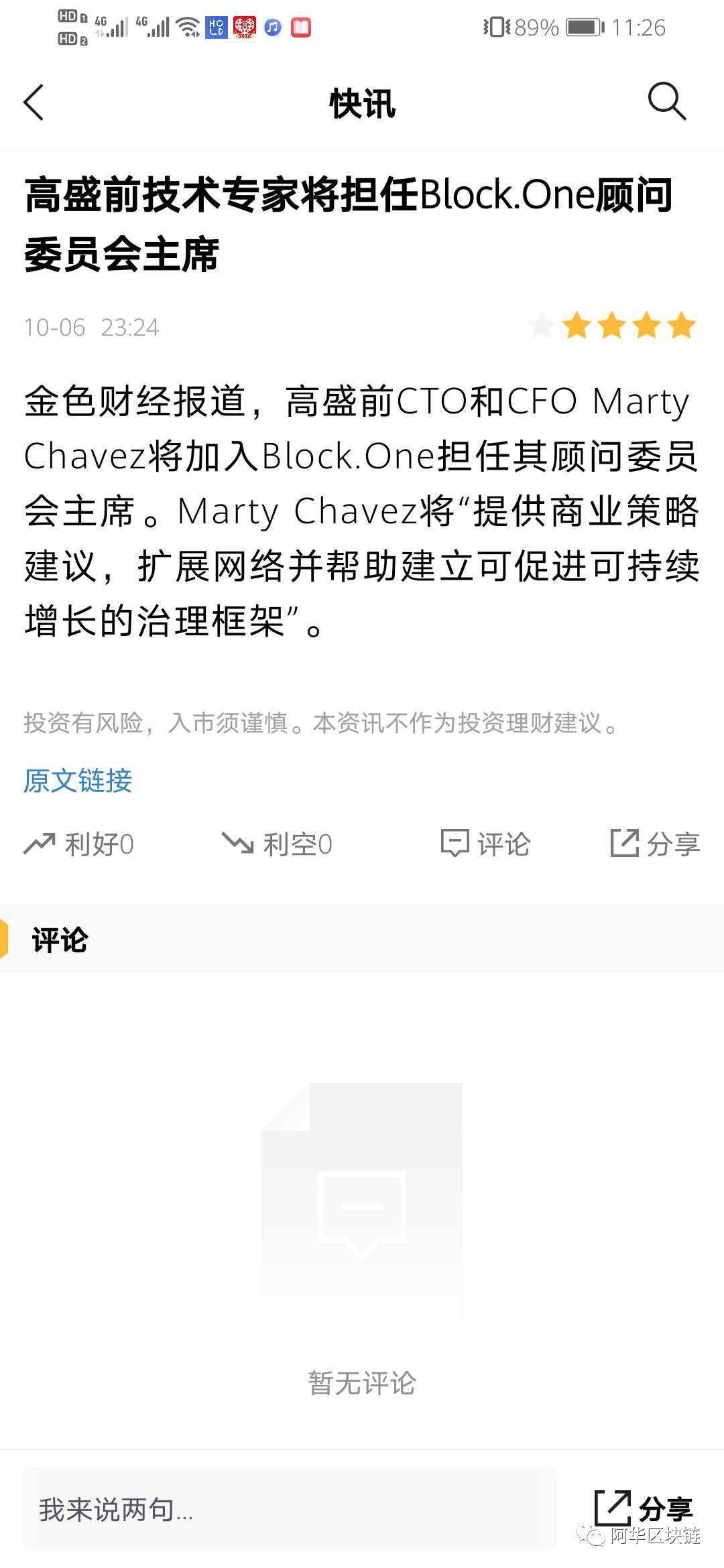The image size is (724, 1568).
Task: Go back using the top-left arrow
Action: 34,103
